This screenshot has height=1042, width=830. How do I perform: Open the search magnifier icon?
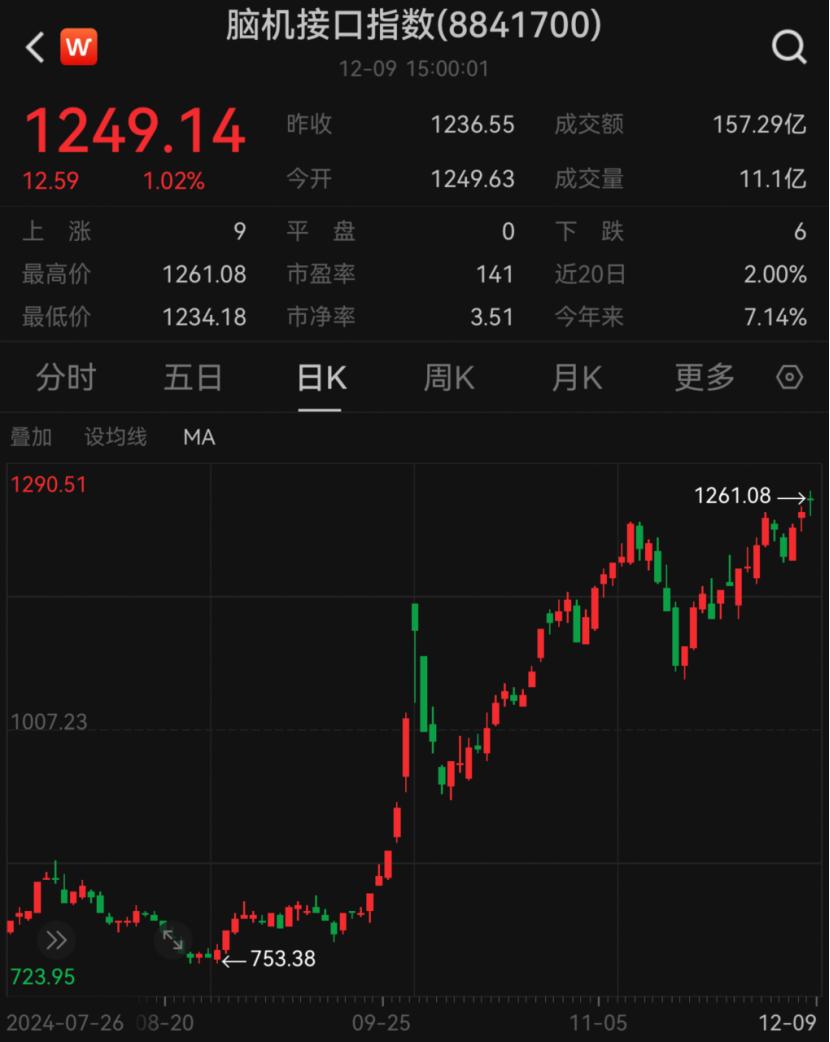tap(789, 47)
